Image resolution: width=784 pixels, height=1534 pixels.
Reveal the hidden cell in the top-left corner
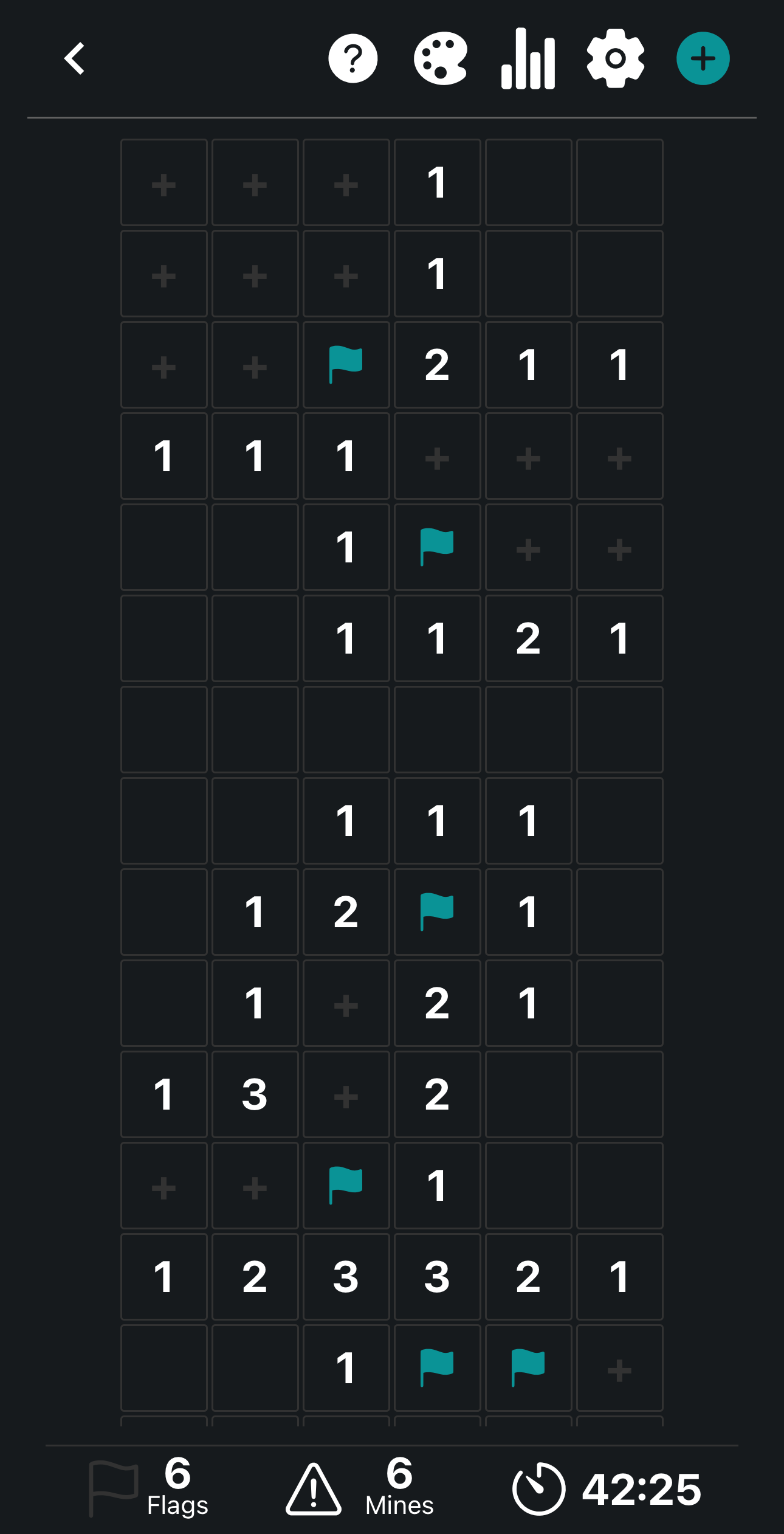tap(164, 182)
